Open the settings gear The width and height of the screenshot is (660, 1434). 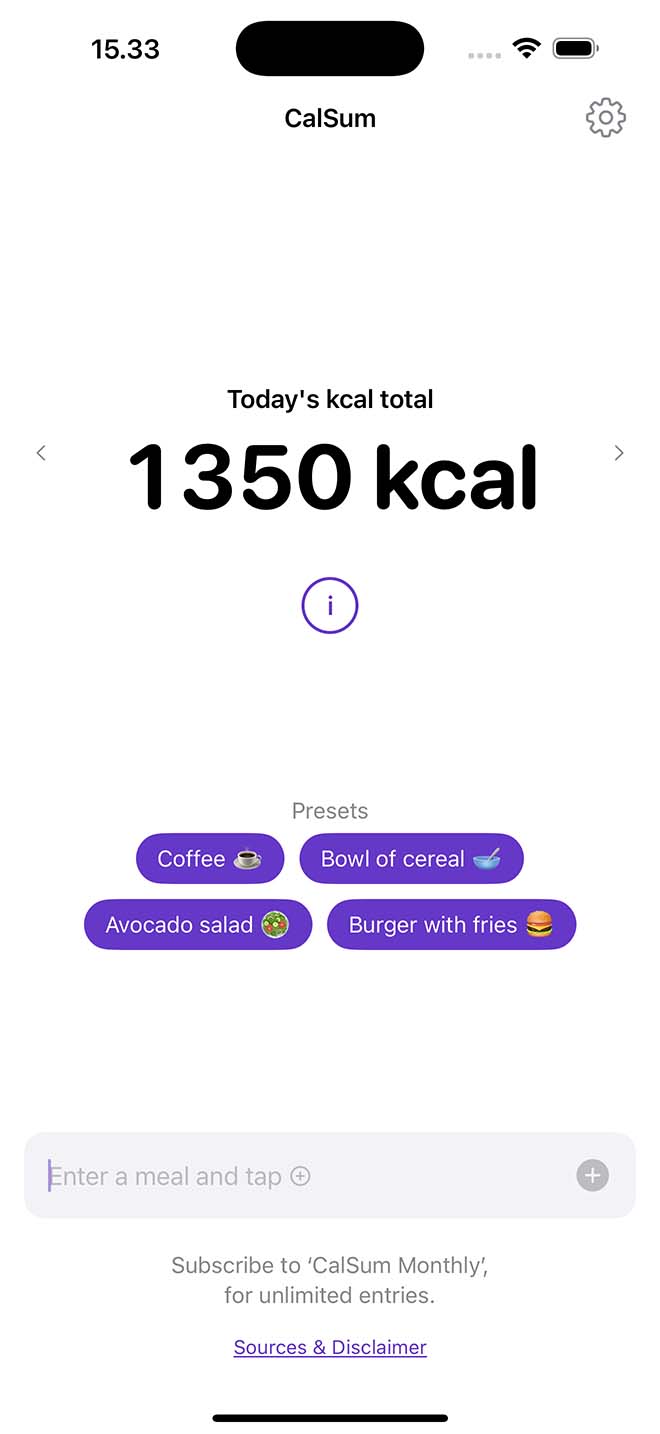point(605,118)
